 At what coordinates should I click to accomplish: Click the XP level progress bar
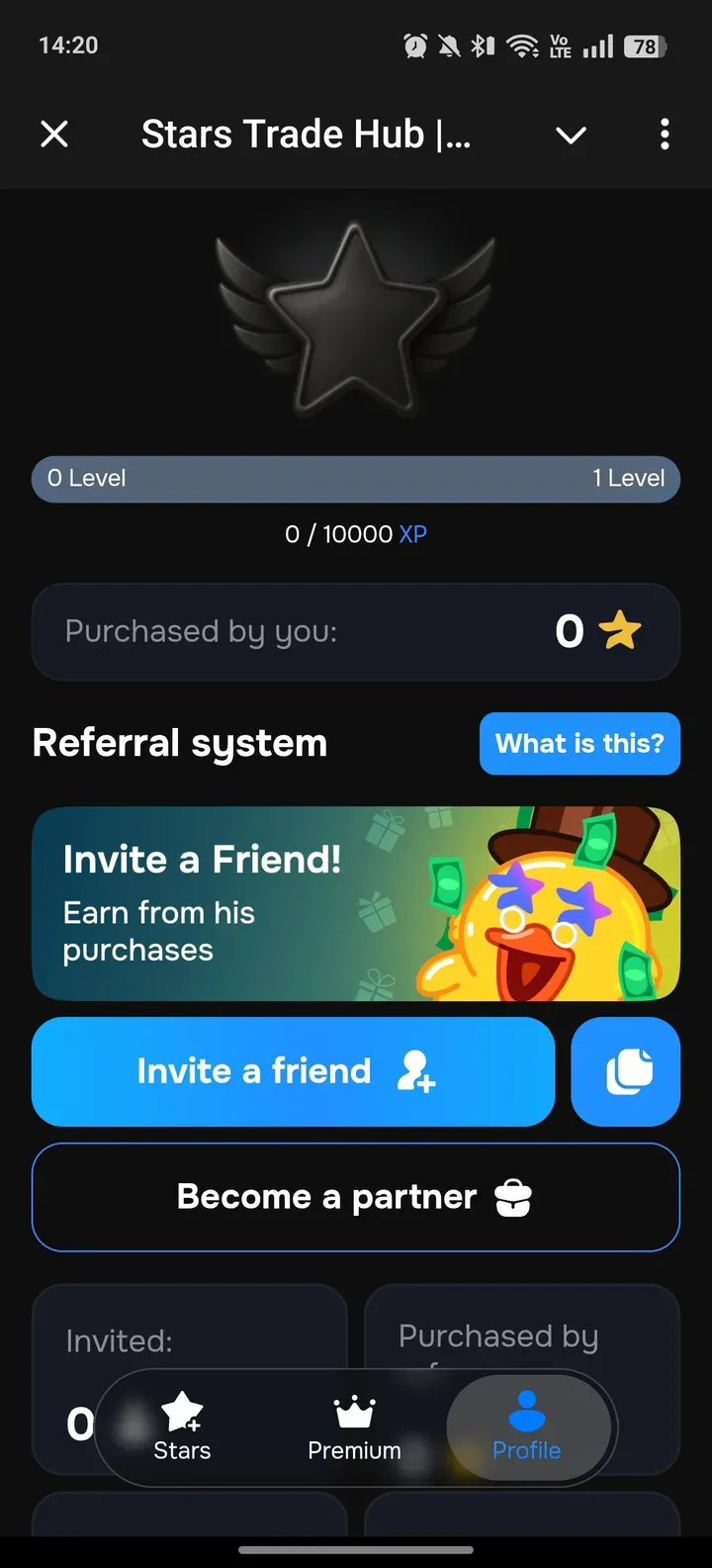point(356,478)
